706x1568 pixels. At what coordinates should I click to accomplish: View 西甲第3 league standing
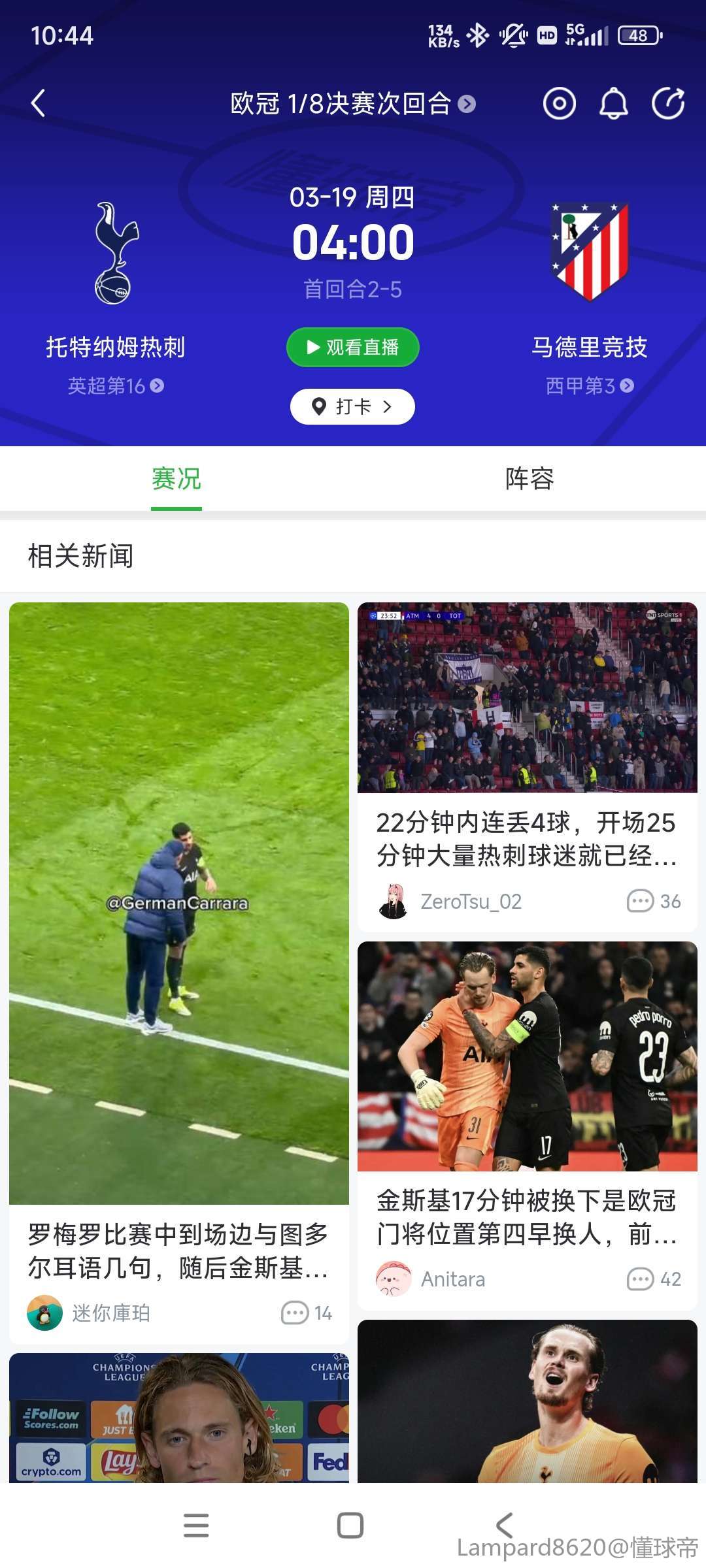pos(589,386)
